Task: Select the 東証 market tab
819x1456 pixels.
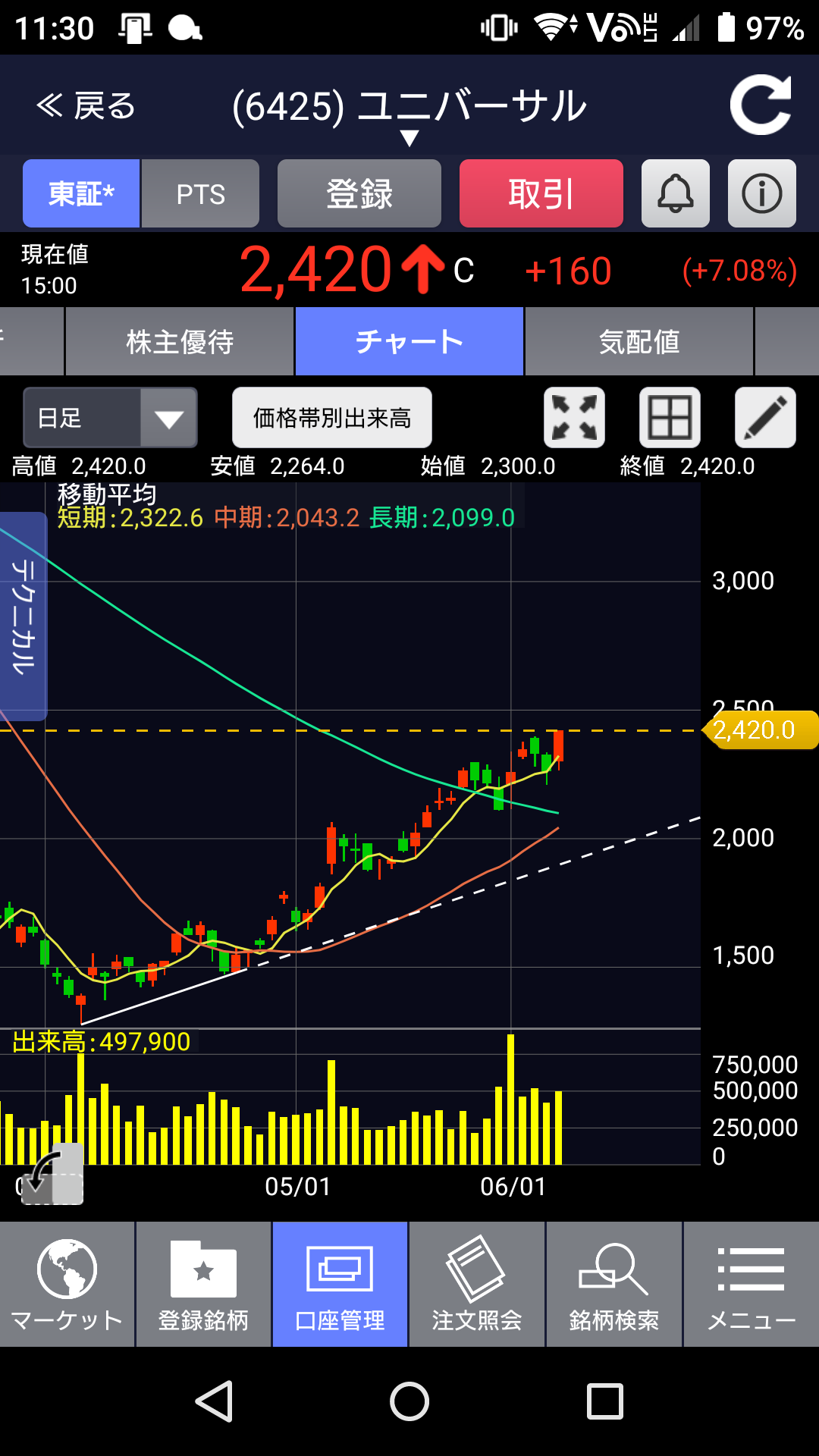Action: click(81, 194)
